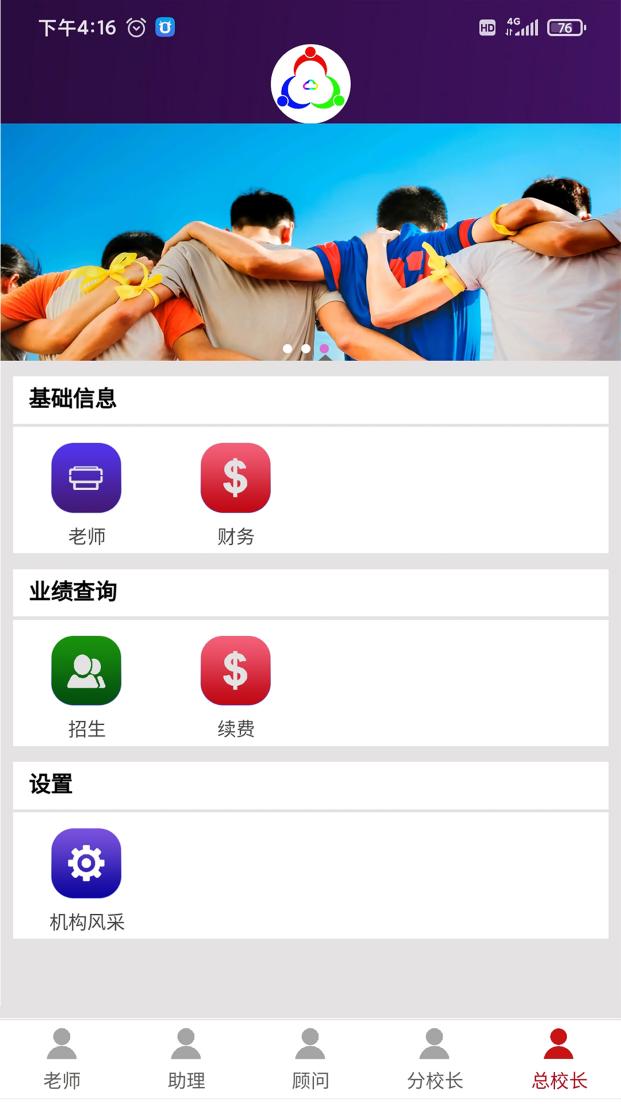The image size is (621, 1104).
Task: Open the team photo banner
Action: tap(310, 240)
